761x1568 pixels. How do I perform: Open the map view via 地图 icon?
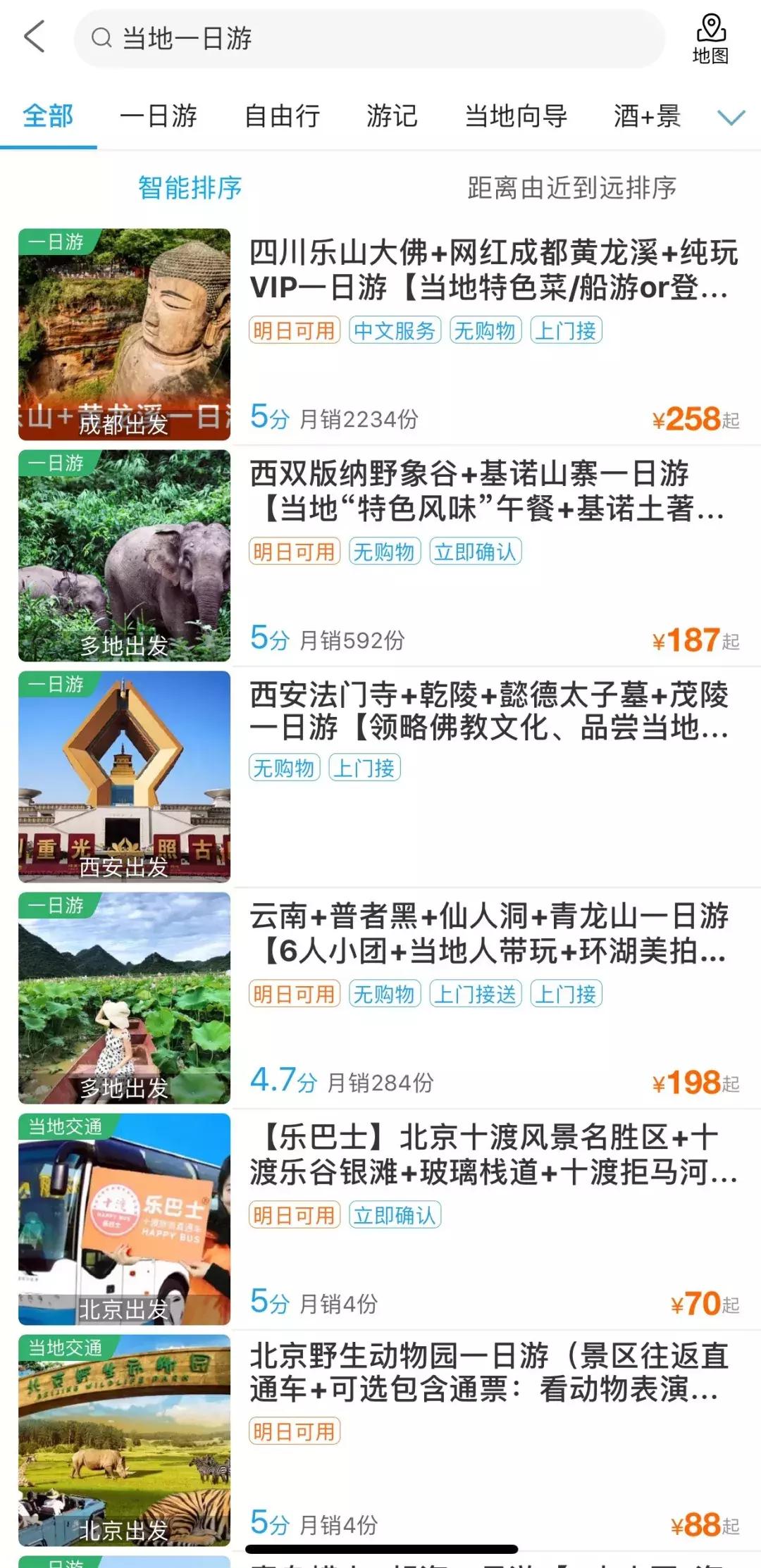pyautogui.click(x=712, y=37)
